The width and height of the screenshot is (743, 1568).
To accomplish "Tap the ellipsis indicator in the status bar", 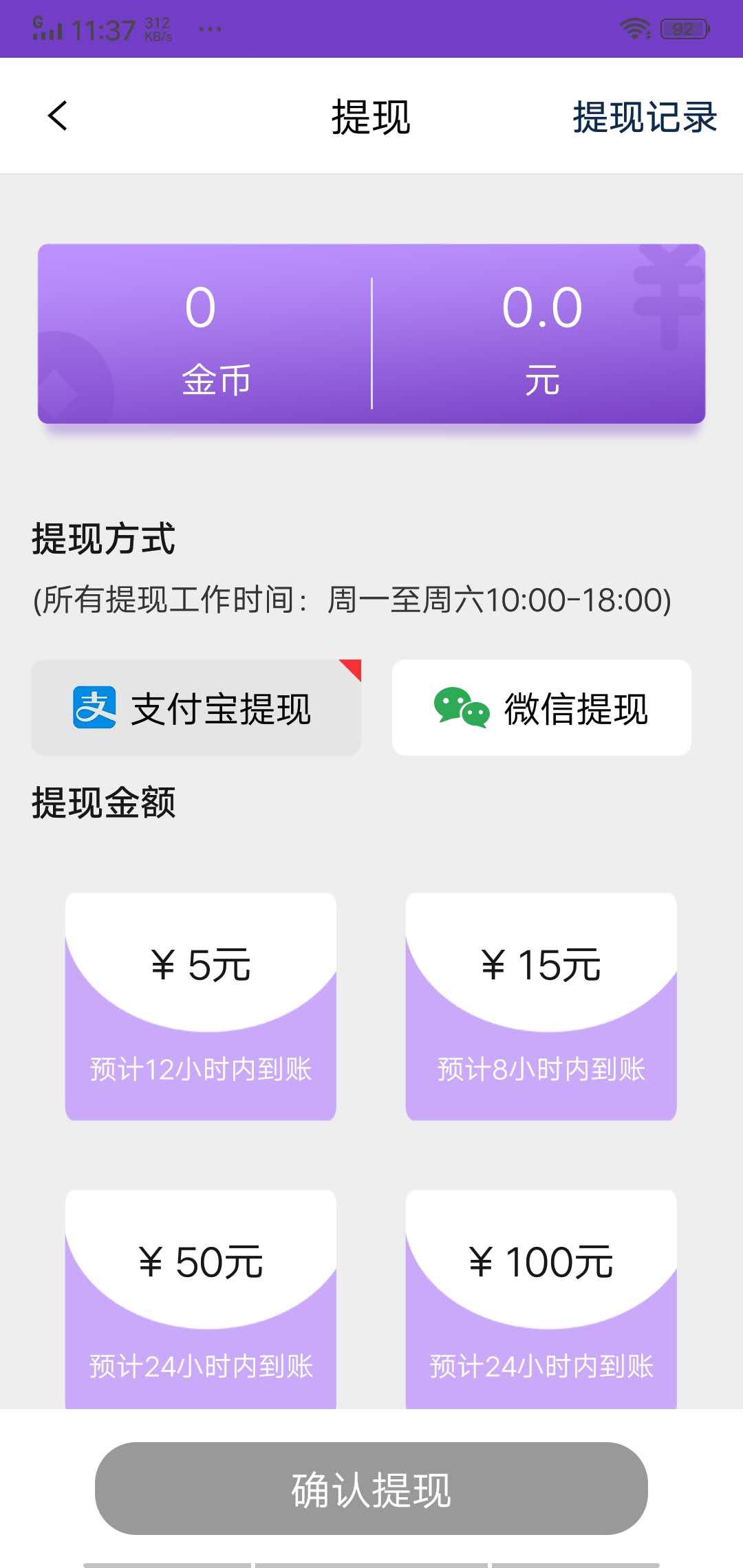I will (x=208, y=31).
